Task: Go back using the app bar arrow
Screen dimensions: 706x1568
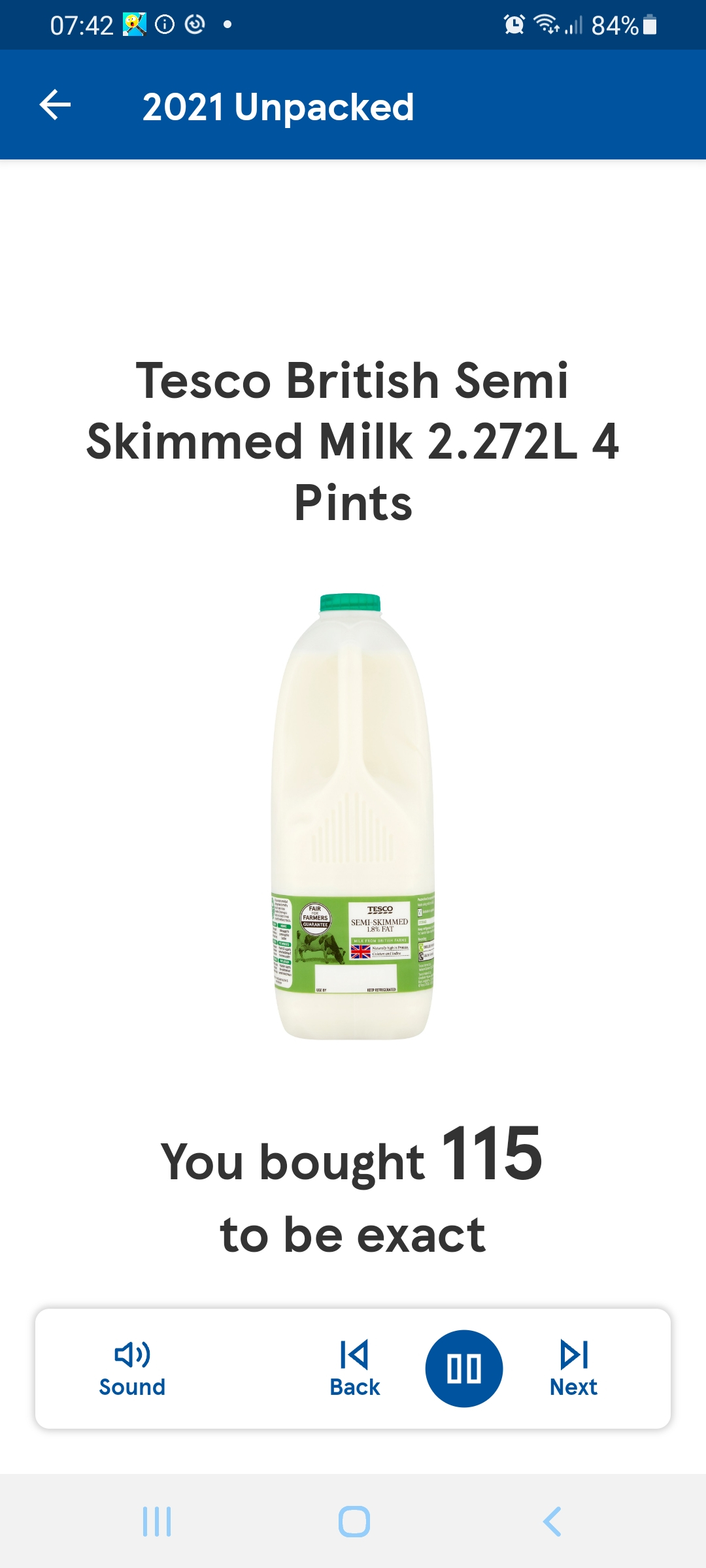Action: coord(56,105)
